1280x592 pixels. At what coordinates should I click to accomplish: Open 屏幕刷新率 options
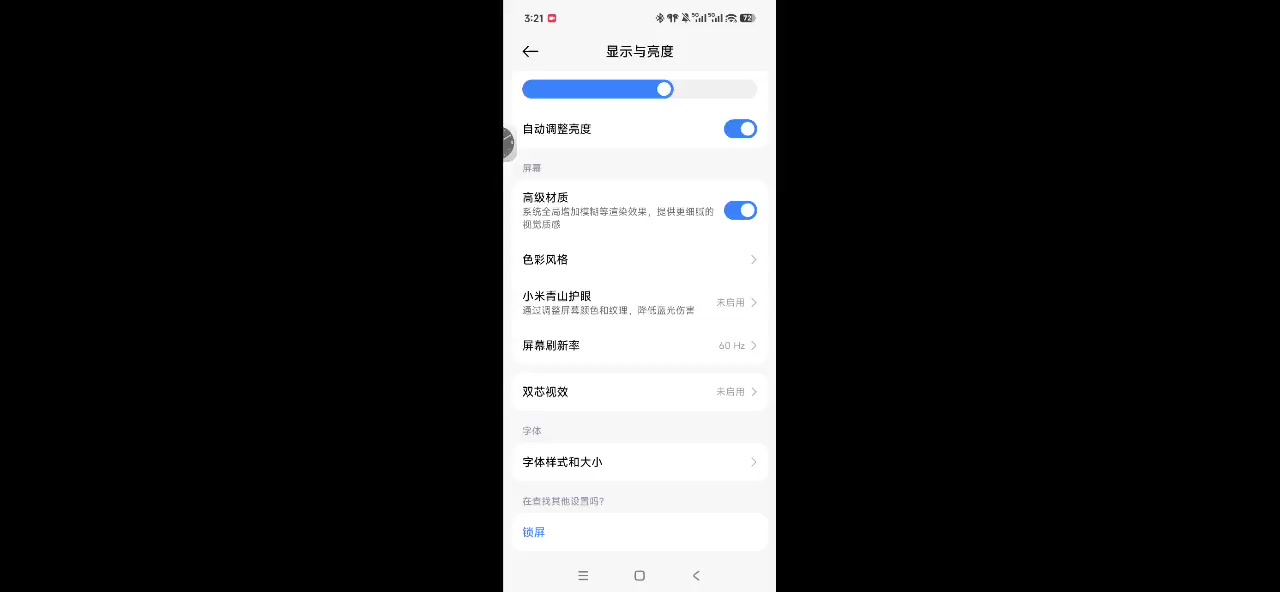click(639, 345)
